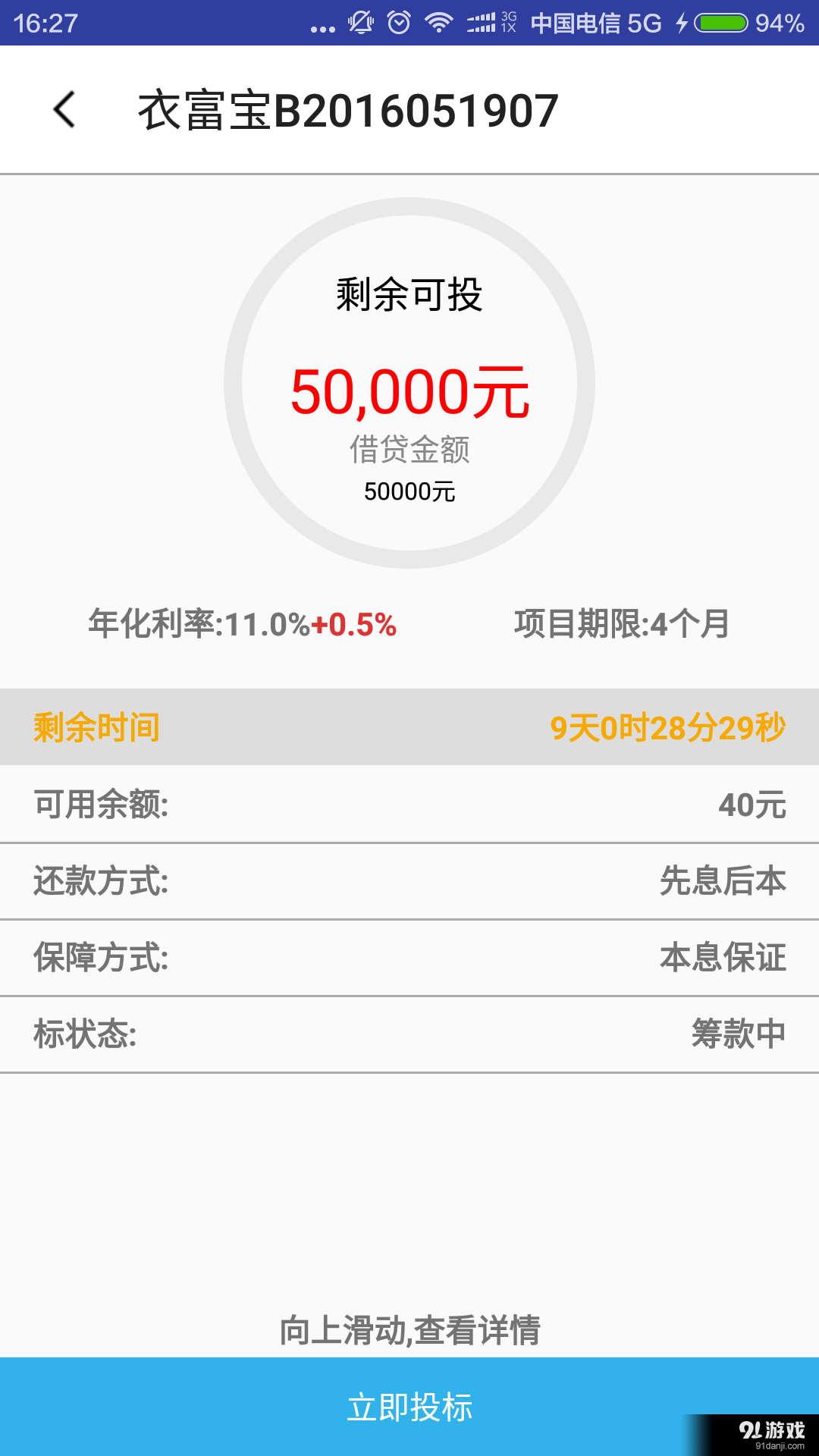This screenshot has width=819, height=1456.
Task: Tap the Wi-Fi status icon
Action: (438, 23)
